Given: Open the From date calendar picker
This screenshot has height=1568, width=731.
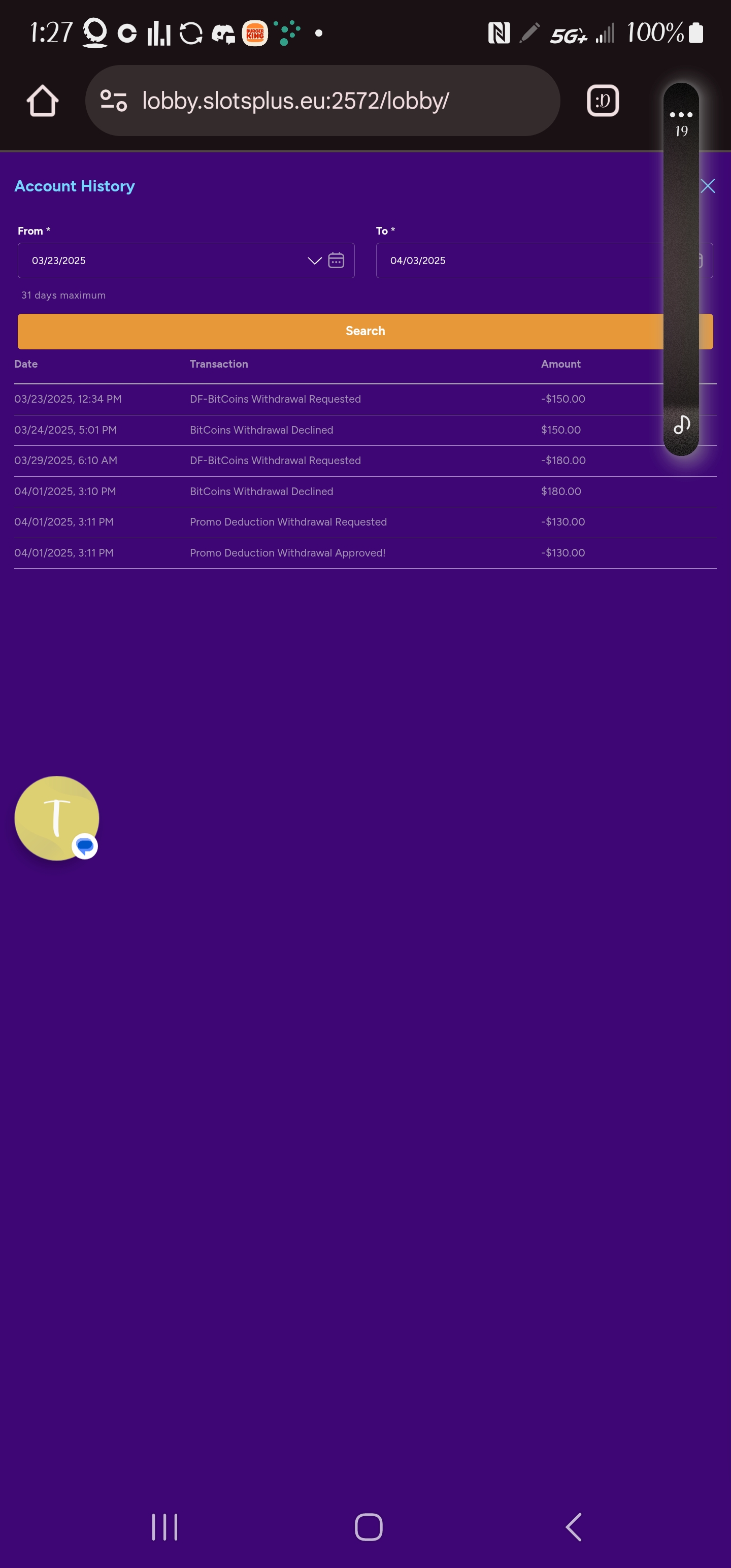Looking at the screenshot, I should pyautogui.click(x=336, y=260).
